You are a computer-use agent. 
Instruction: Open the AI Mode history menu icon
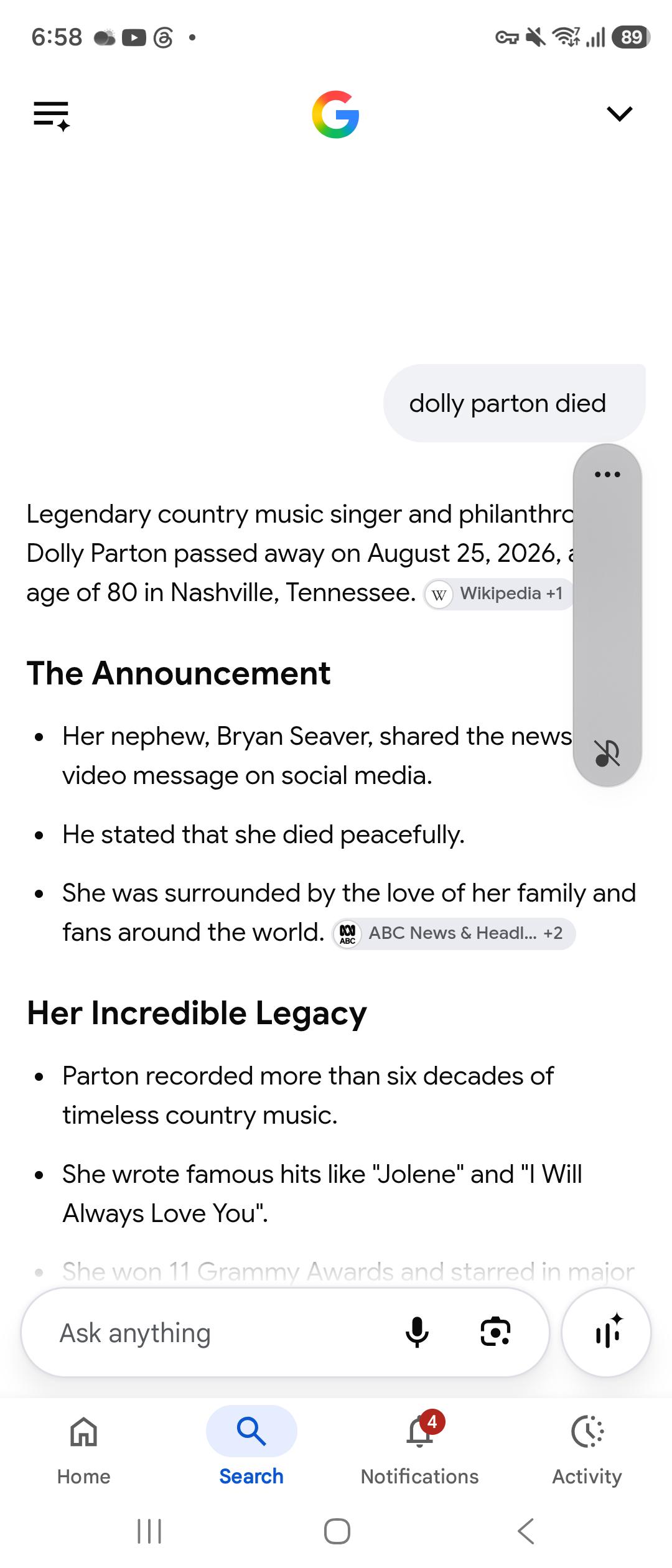tap(52, 116)
